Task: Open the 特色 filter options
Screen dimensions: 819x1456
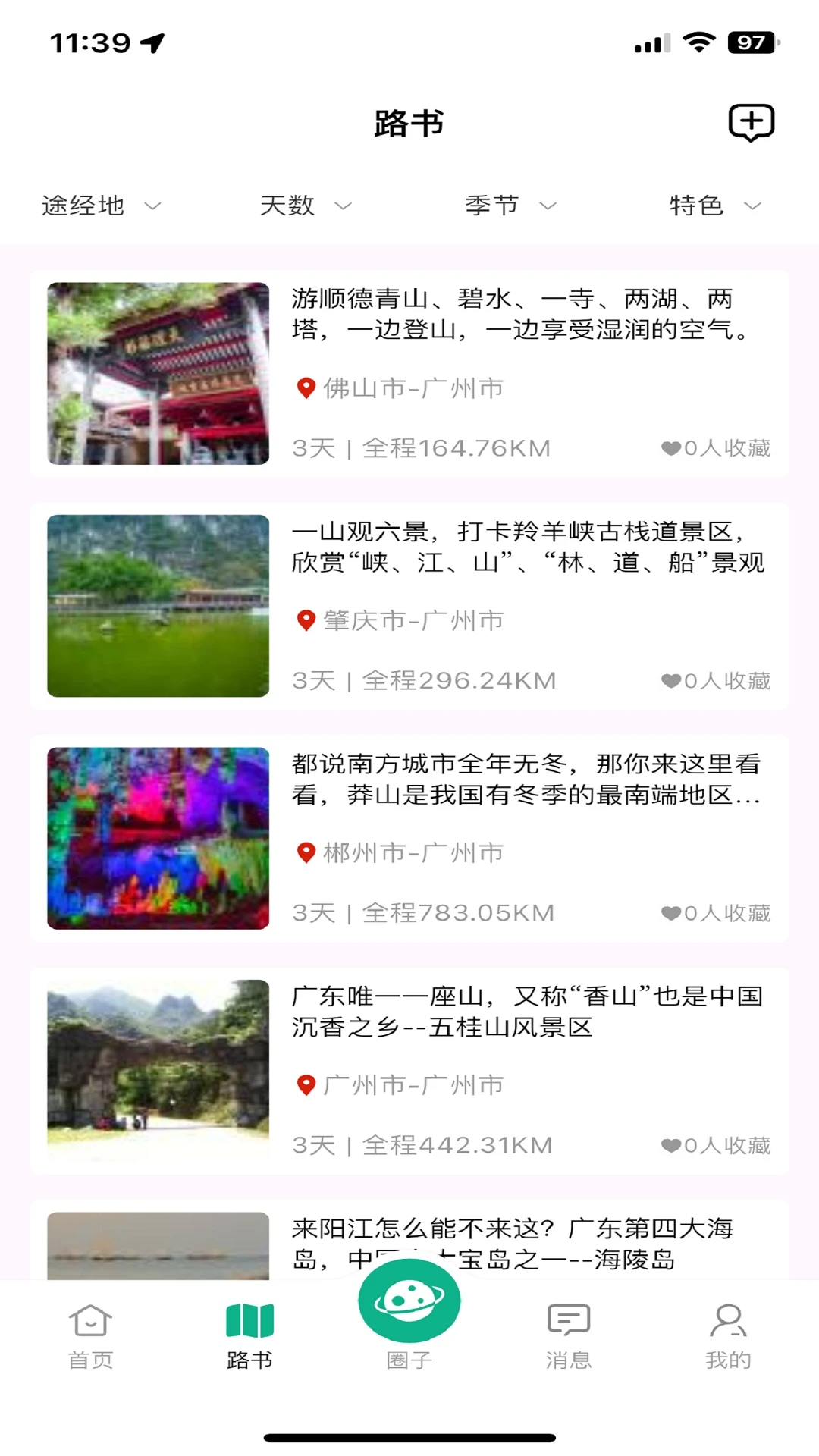Action: (713, 206)
